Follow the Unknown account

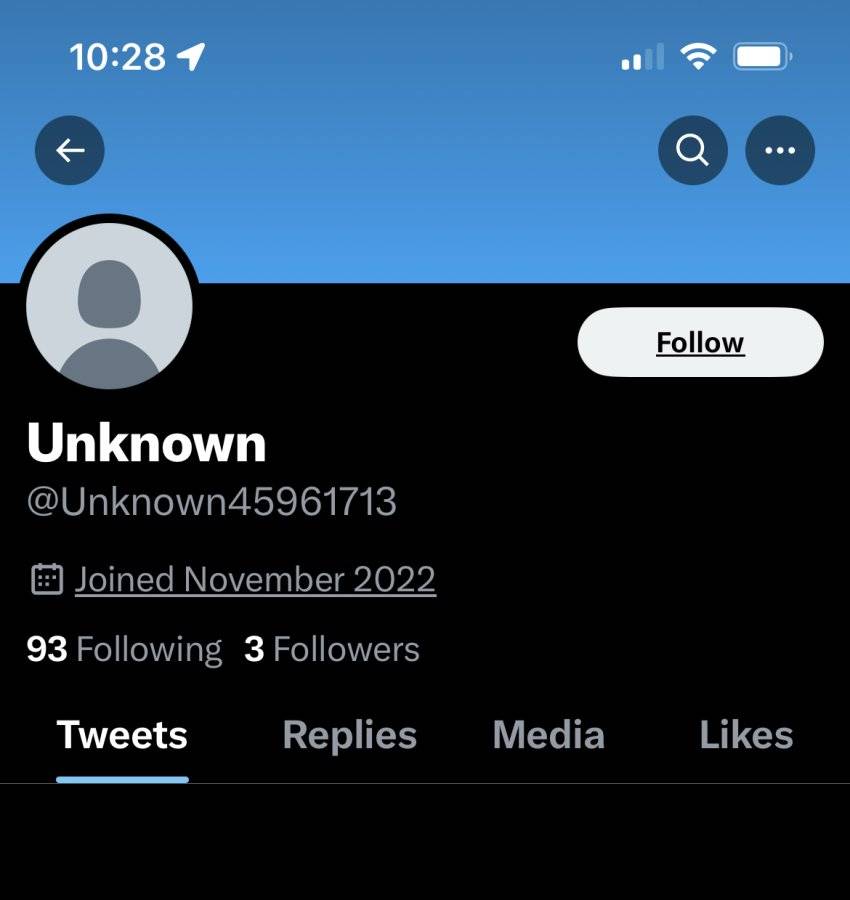(700, 342)
